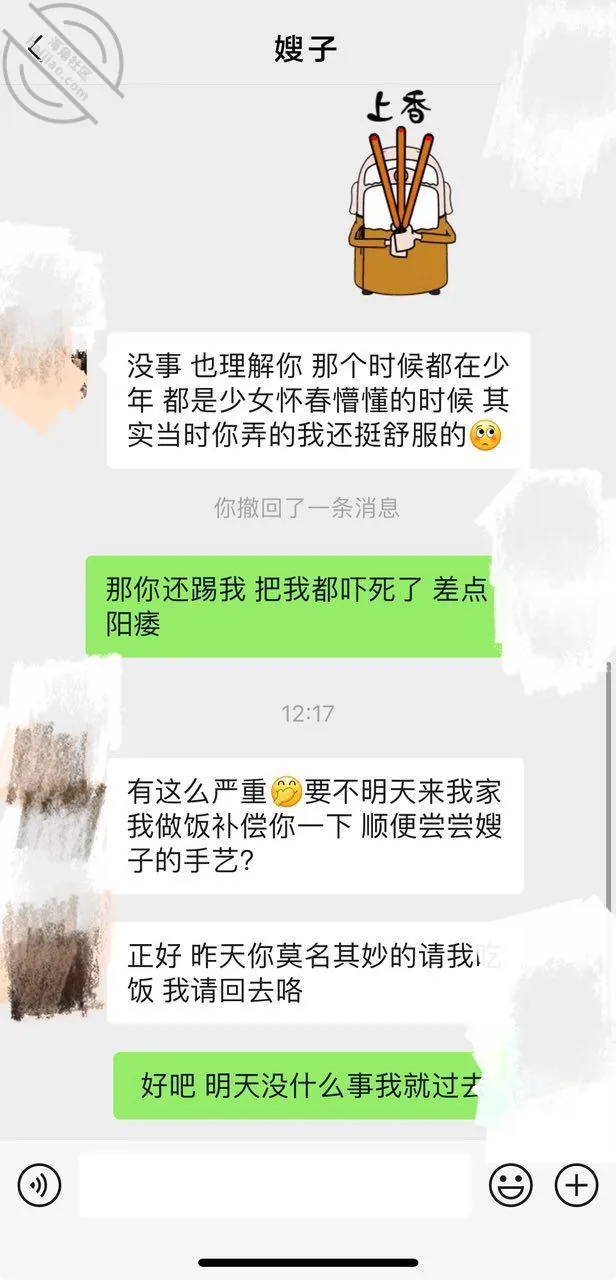Switch to voice message input
616x1280 pixels.
[39, 1186]
